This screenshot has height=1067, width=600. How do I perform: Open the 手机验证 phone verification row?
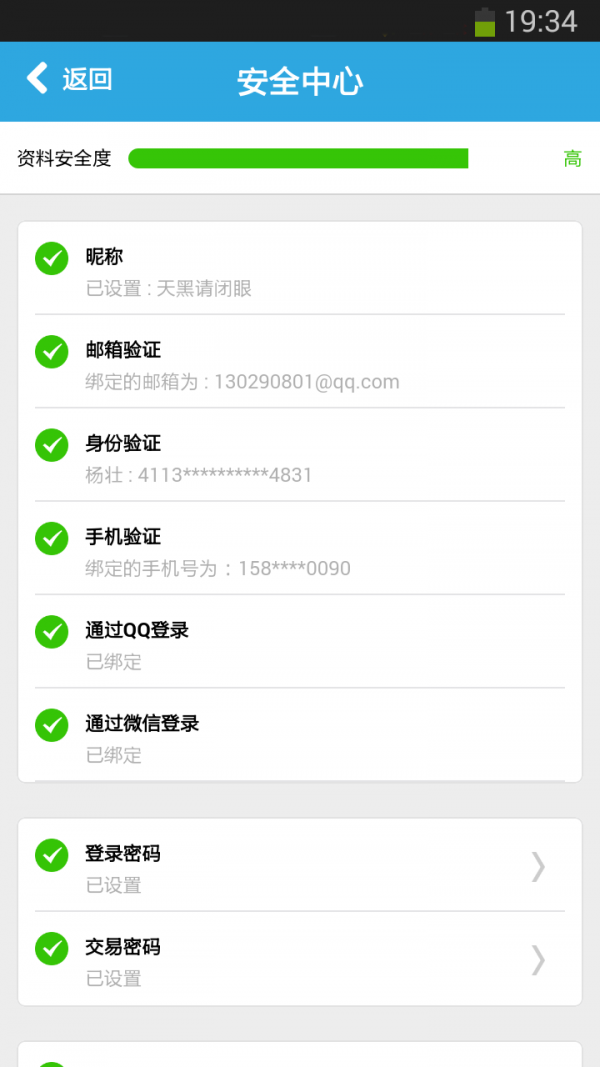(x=300, y=548)
